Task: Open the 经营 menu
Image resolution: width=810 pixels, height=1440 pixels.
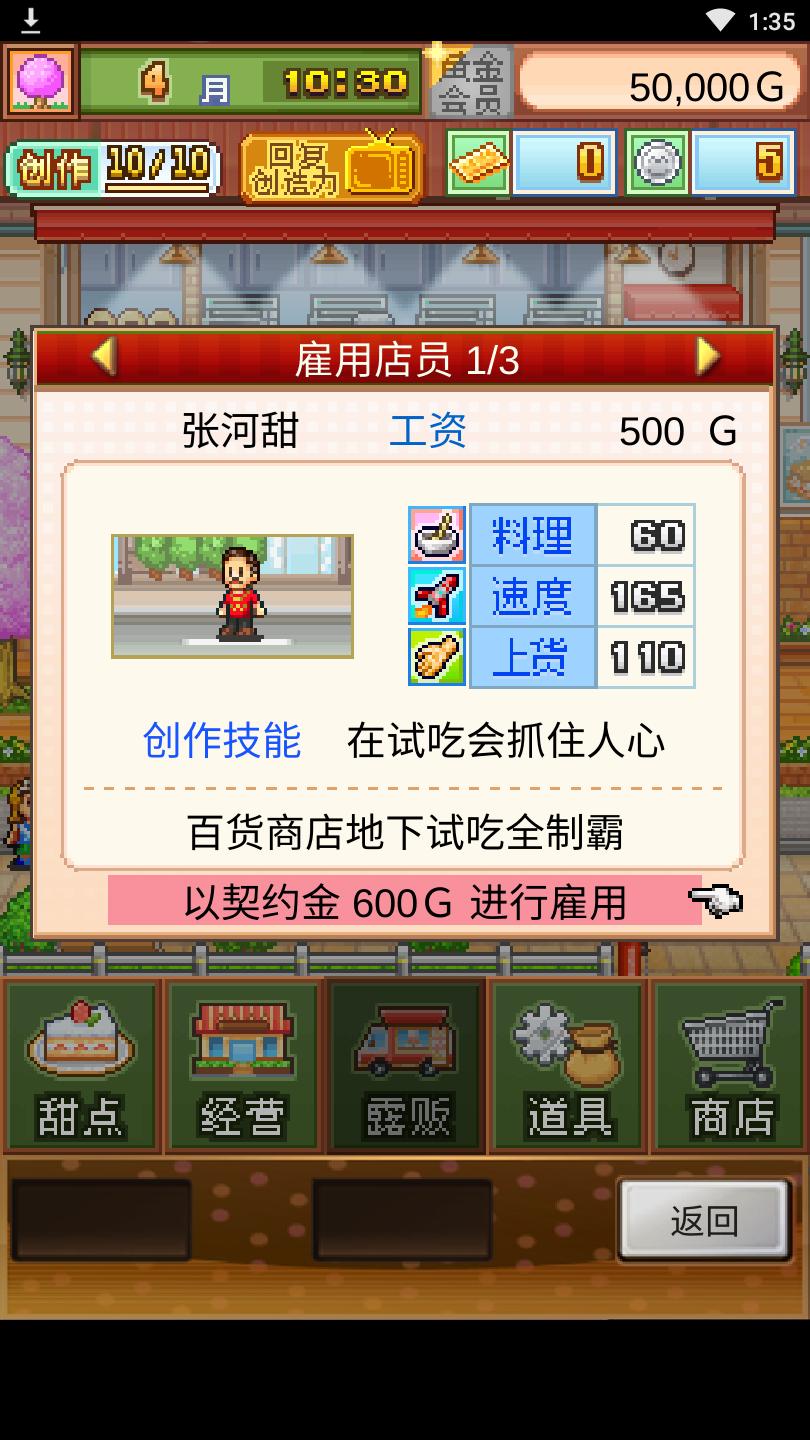Action: [x=243, y=1066]
